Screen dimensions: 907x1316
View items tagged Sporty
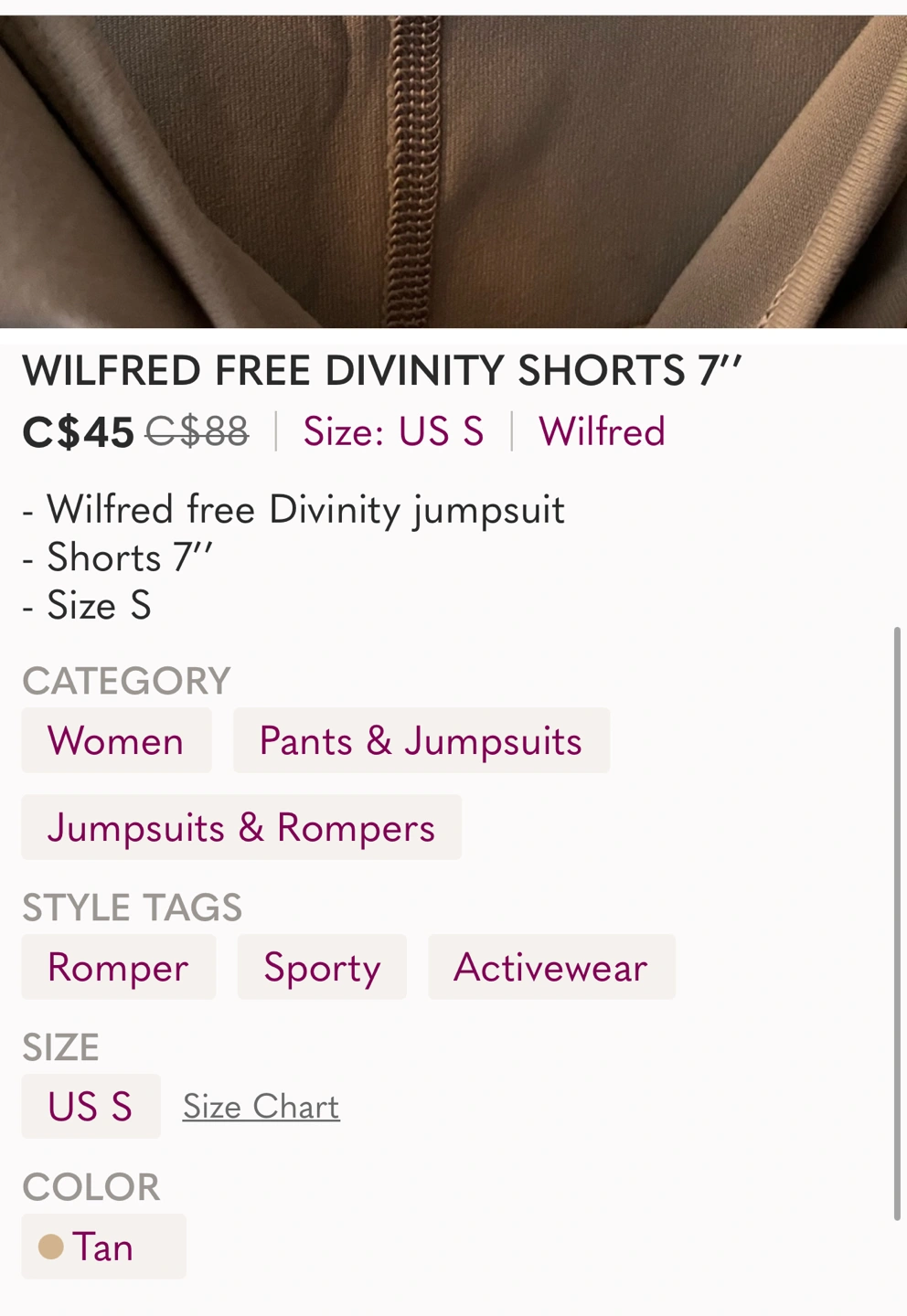coord(322,967)
